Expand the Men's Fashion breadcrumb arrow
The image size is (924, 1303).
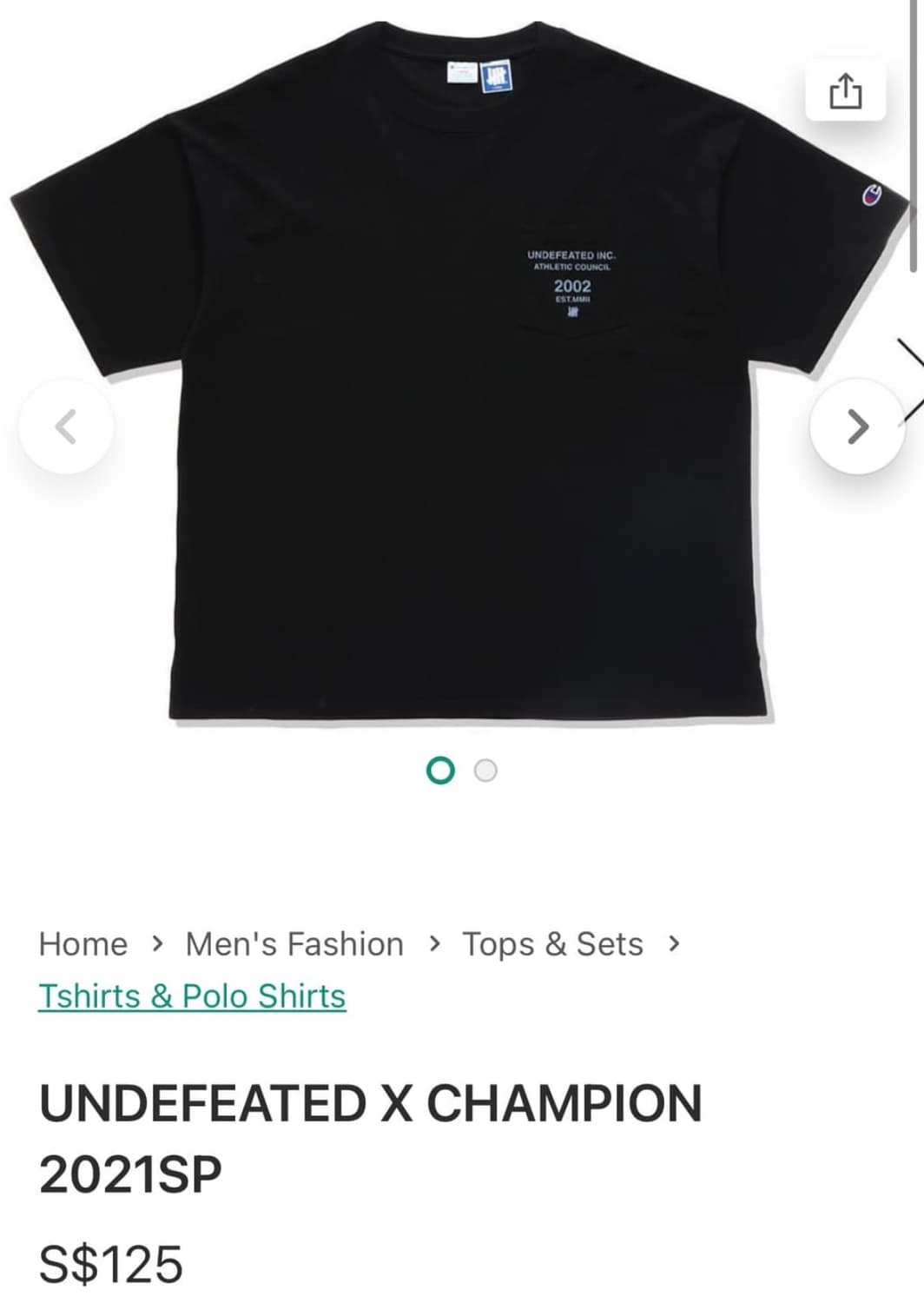[434, 943]
